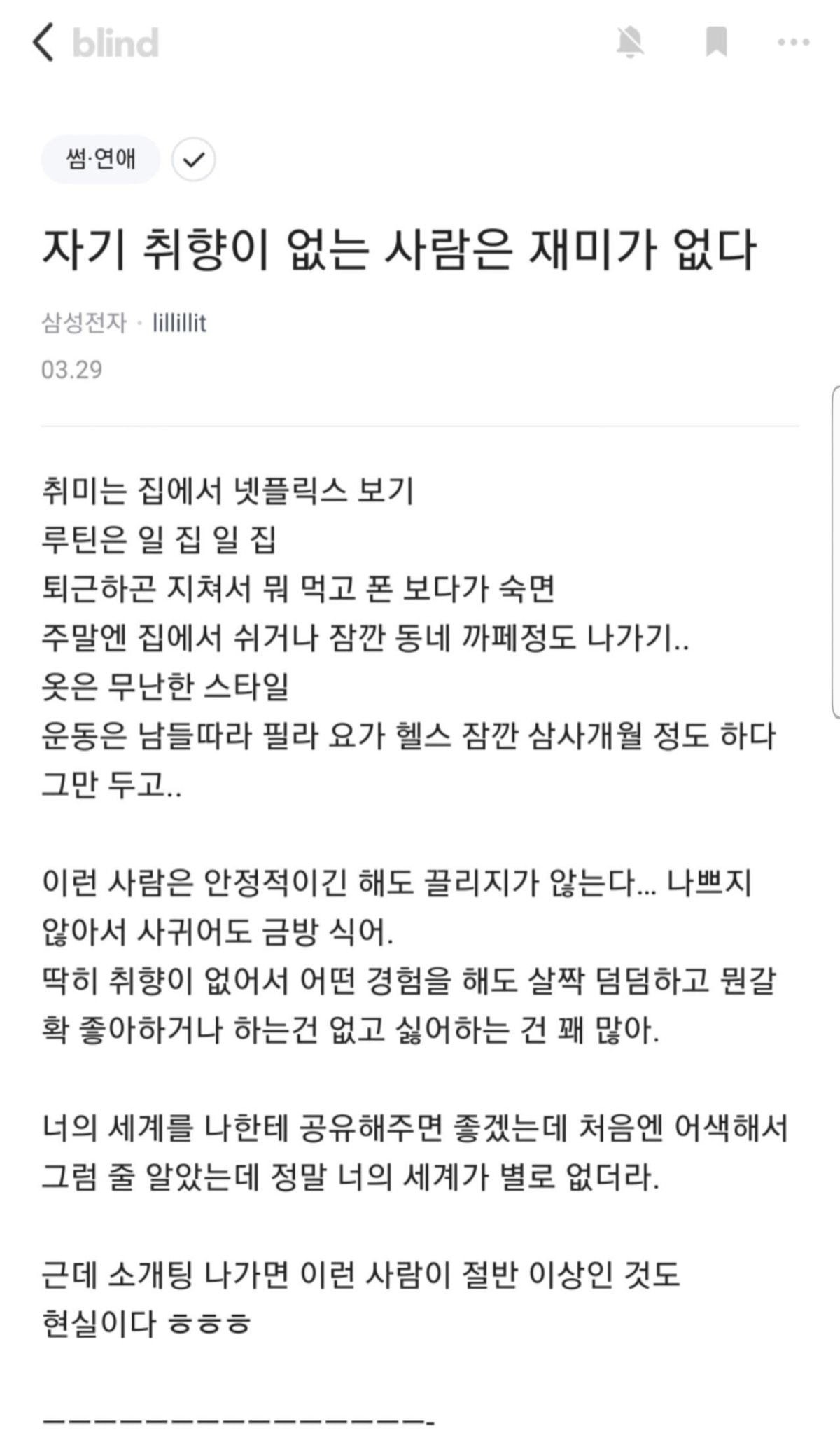Open the 썸·연애 topic chip

coord(101,160)
